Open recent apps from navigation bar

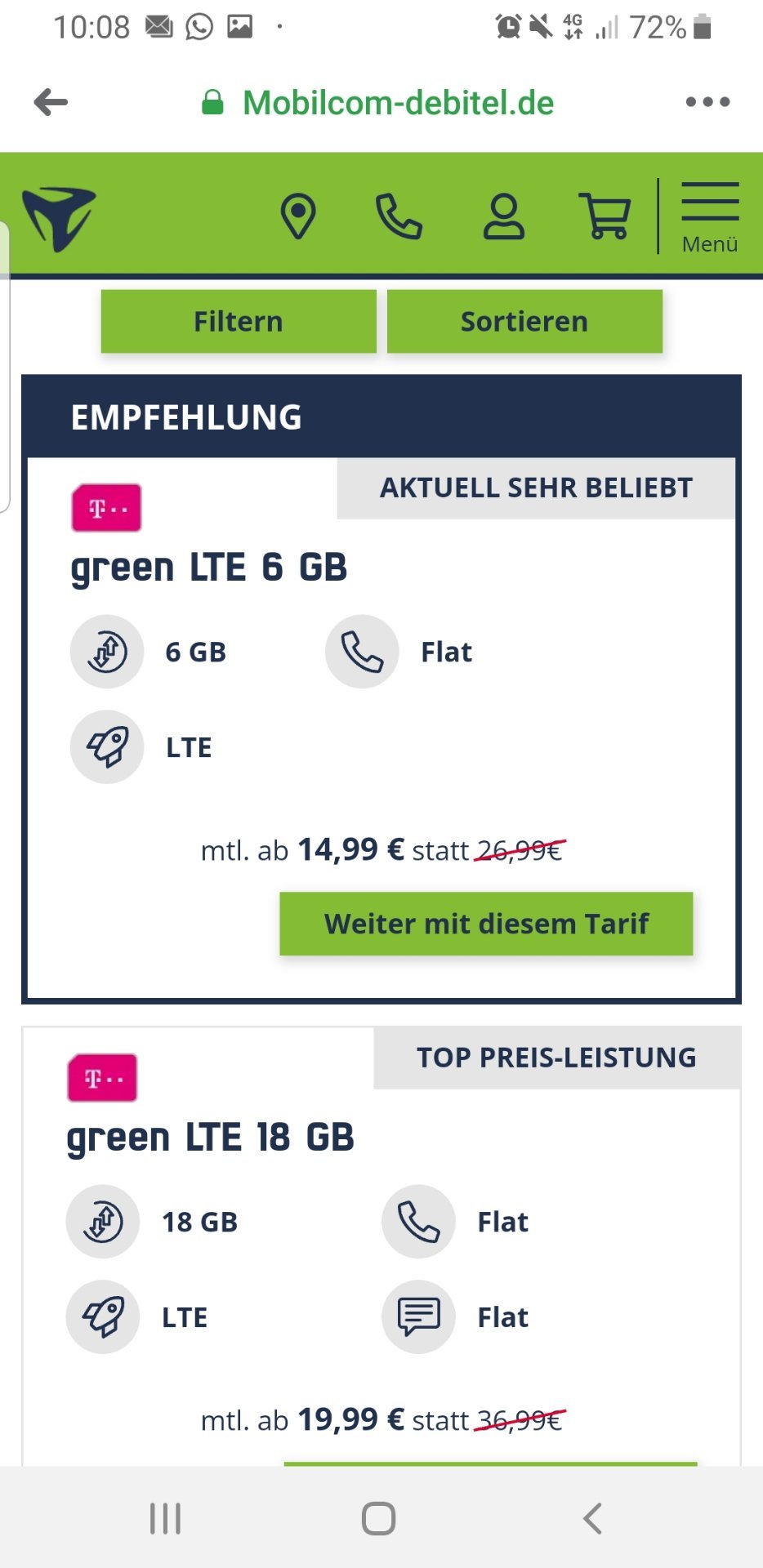point(165,1519)
